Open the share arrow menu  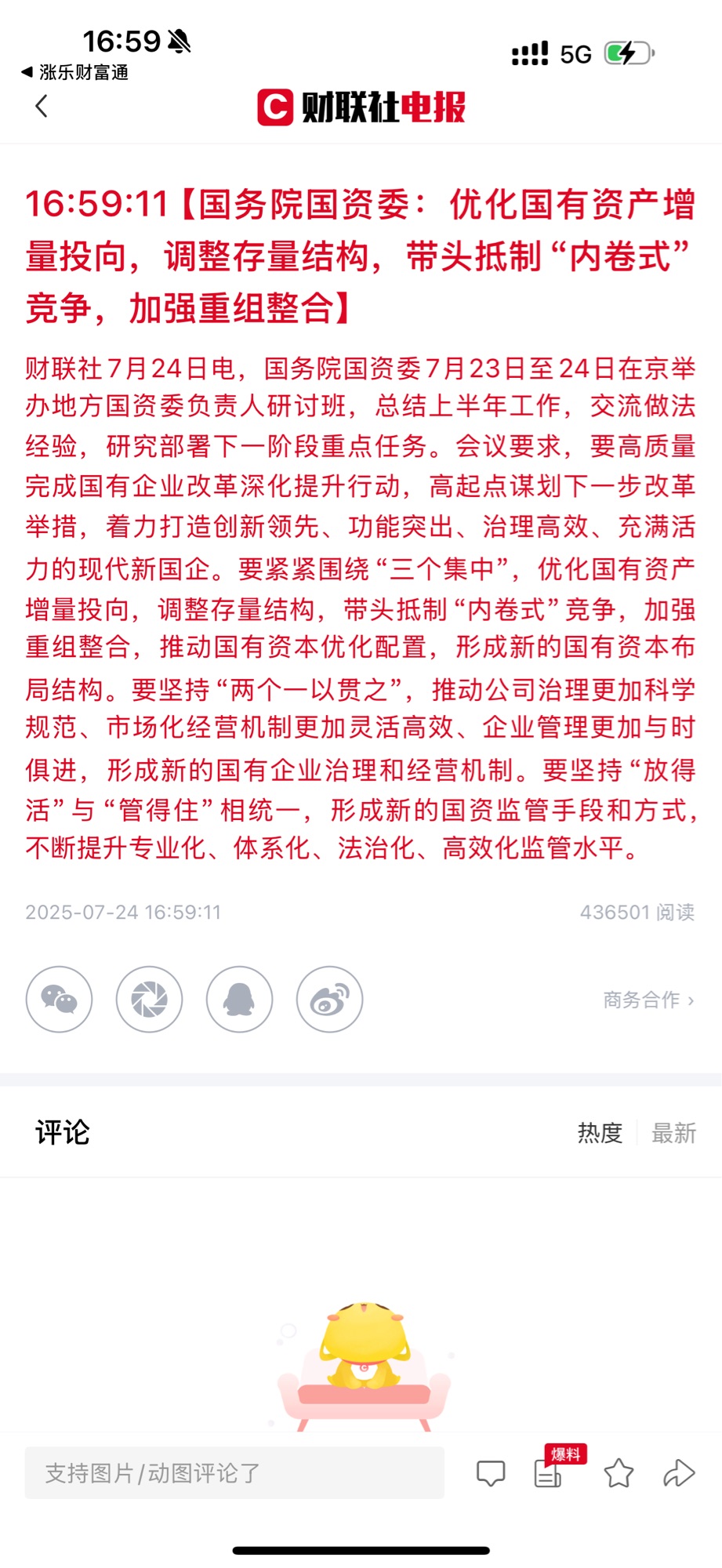click(x=679, y=1473)
